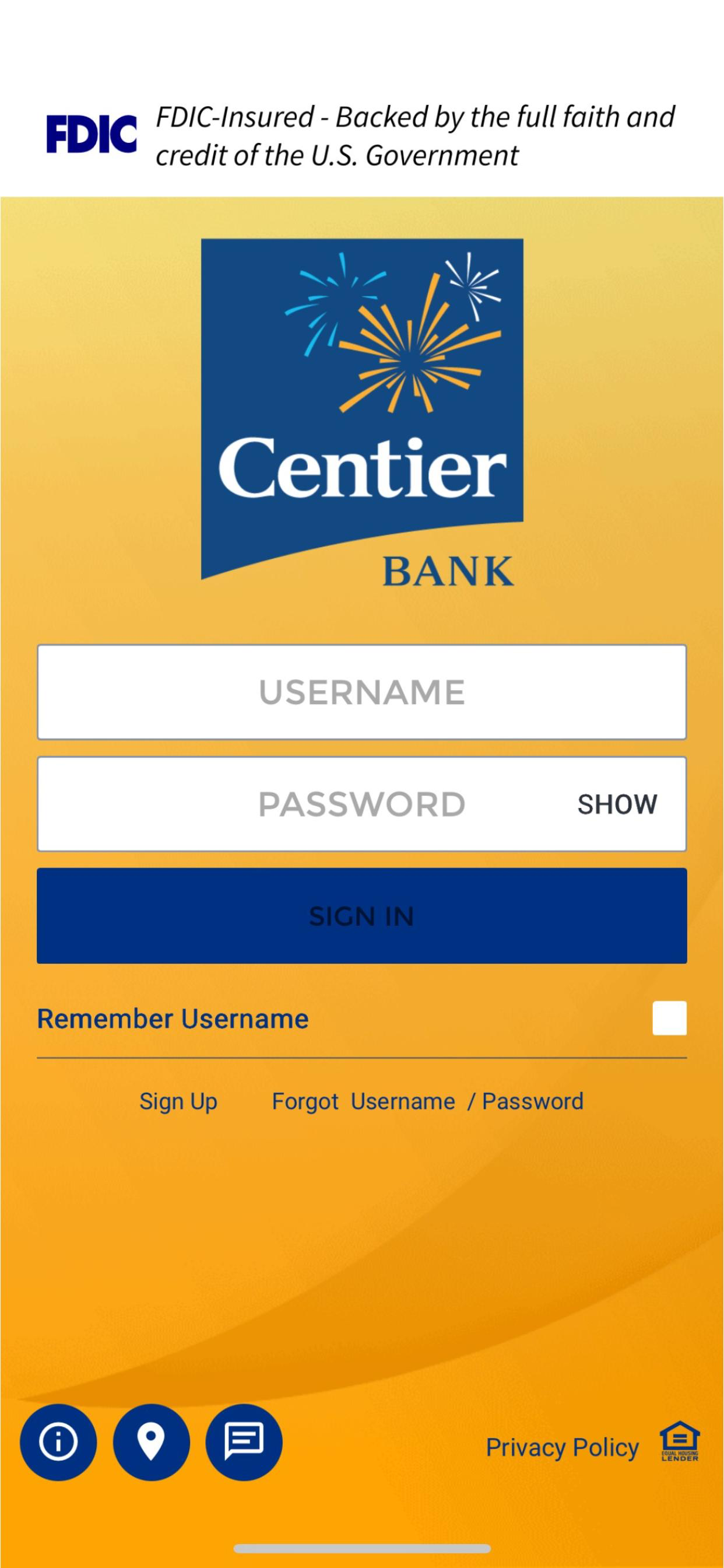Click the Centier Bank fireworks logo
This screenshot has height=1568, width=724.
(x=362, y=408)
